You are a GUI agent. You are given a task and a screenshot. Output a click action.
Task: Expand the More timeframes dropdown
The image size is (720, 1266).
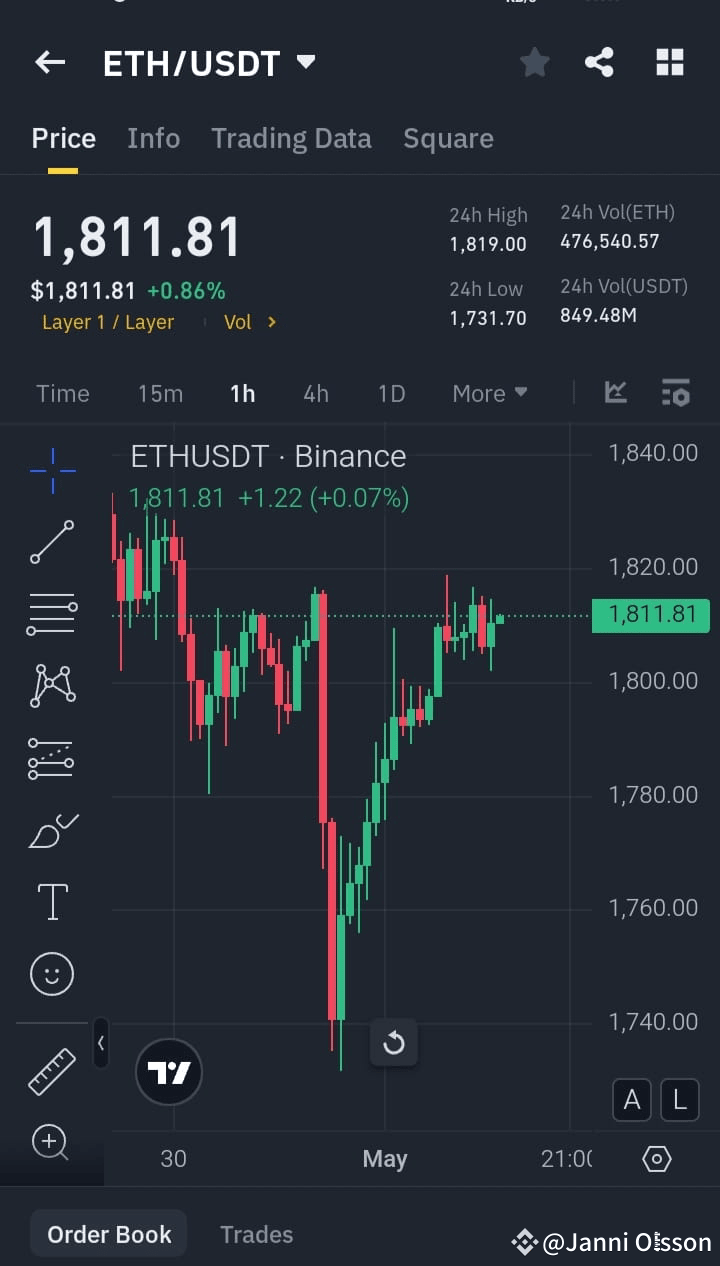click(x=489, y=393)
